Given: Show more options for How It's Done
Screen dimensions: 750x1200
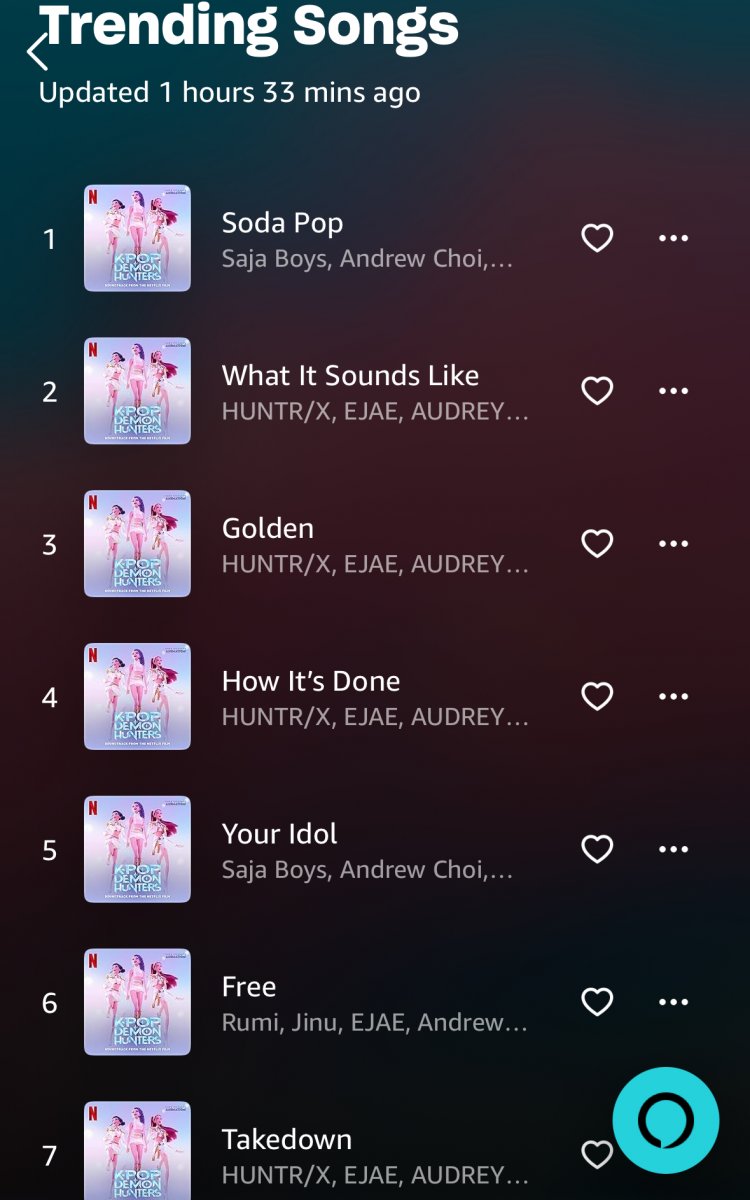Looking at the screenshot, I should 673,697.
